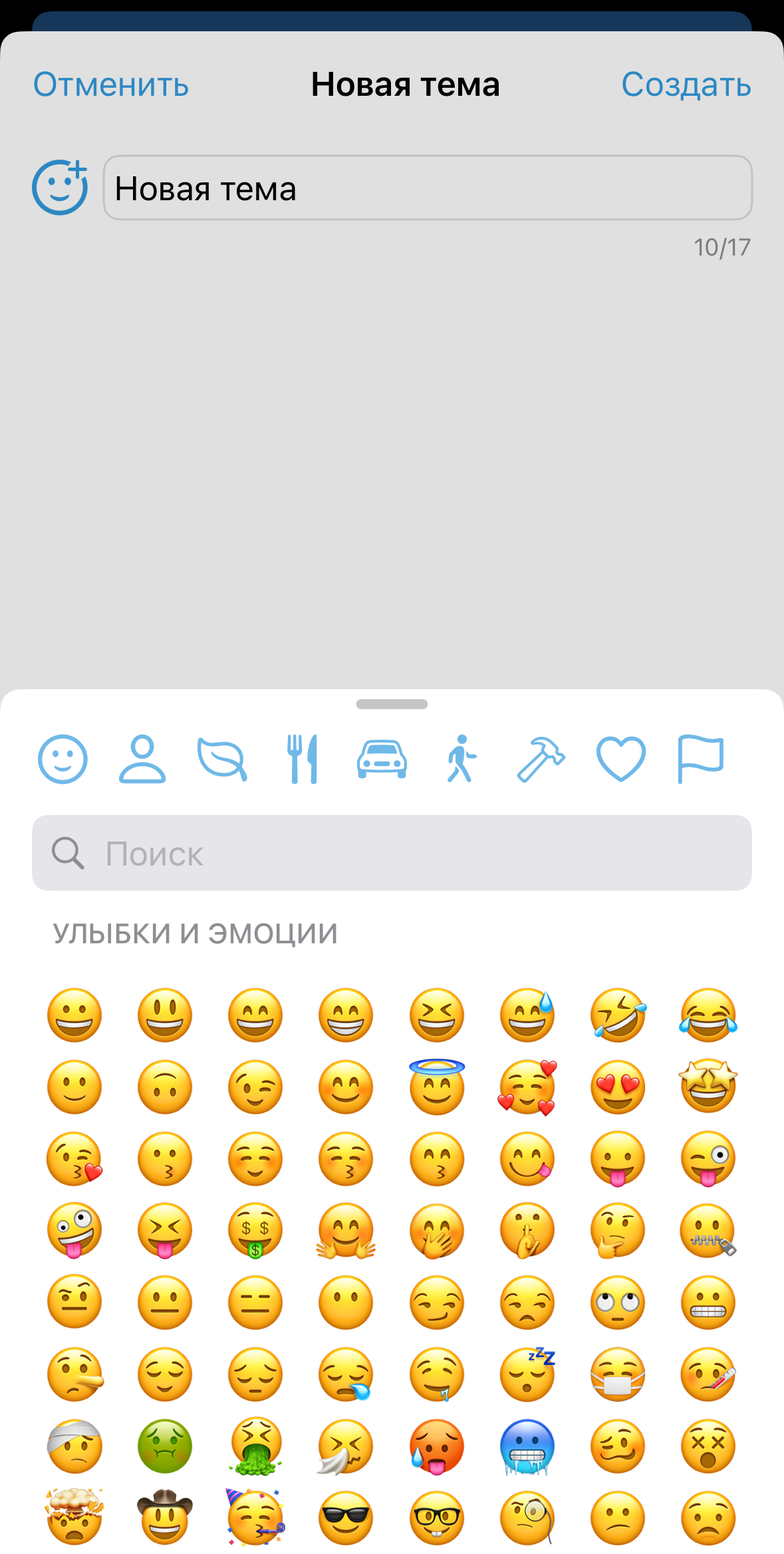Open the topic icon picker smiley
784x1554 pixels.
pyautogui.click(x=60, y=188)
